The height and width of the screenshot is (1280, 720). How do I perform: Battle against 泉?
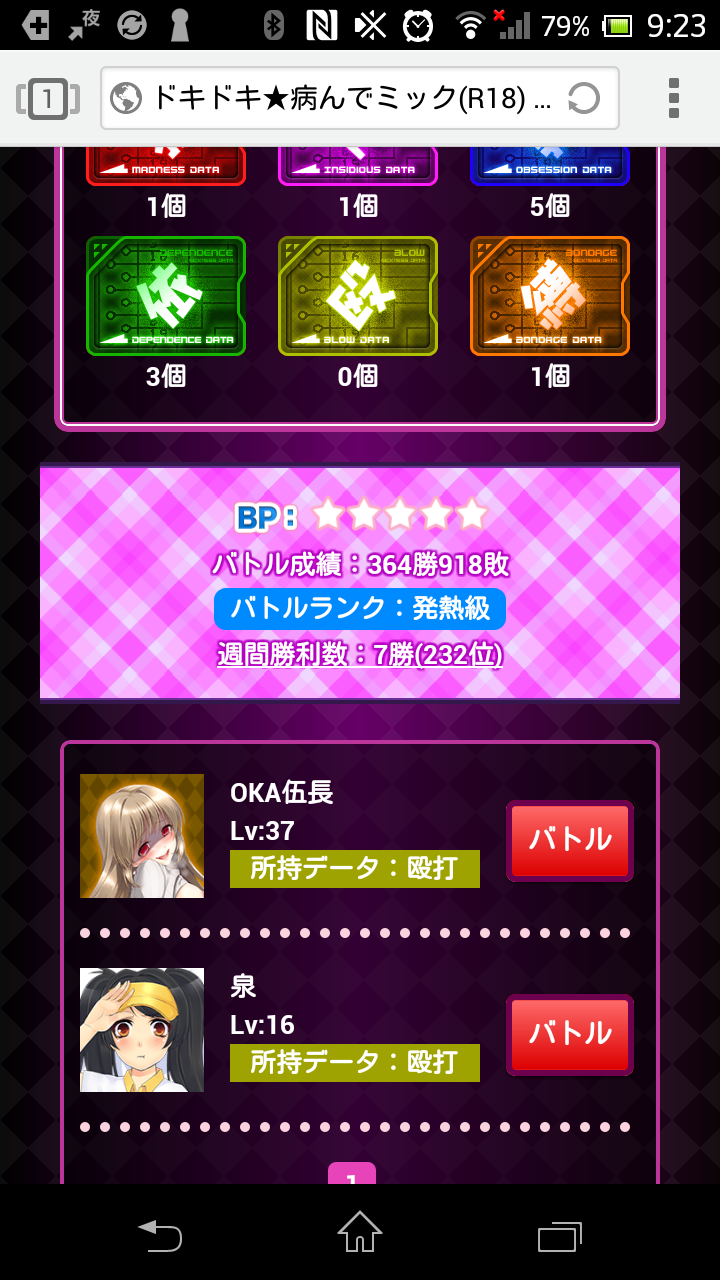[x=569, y=1034]
